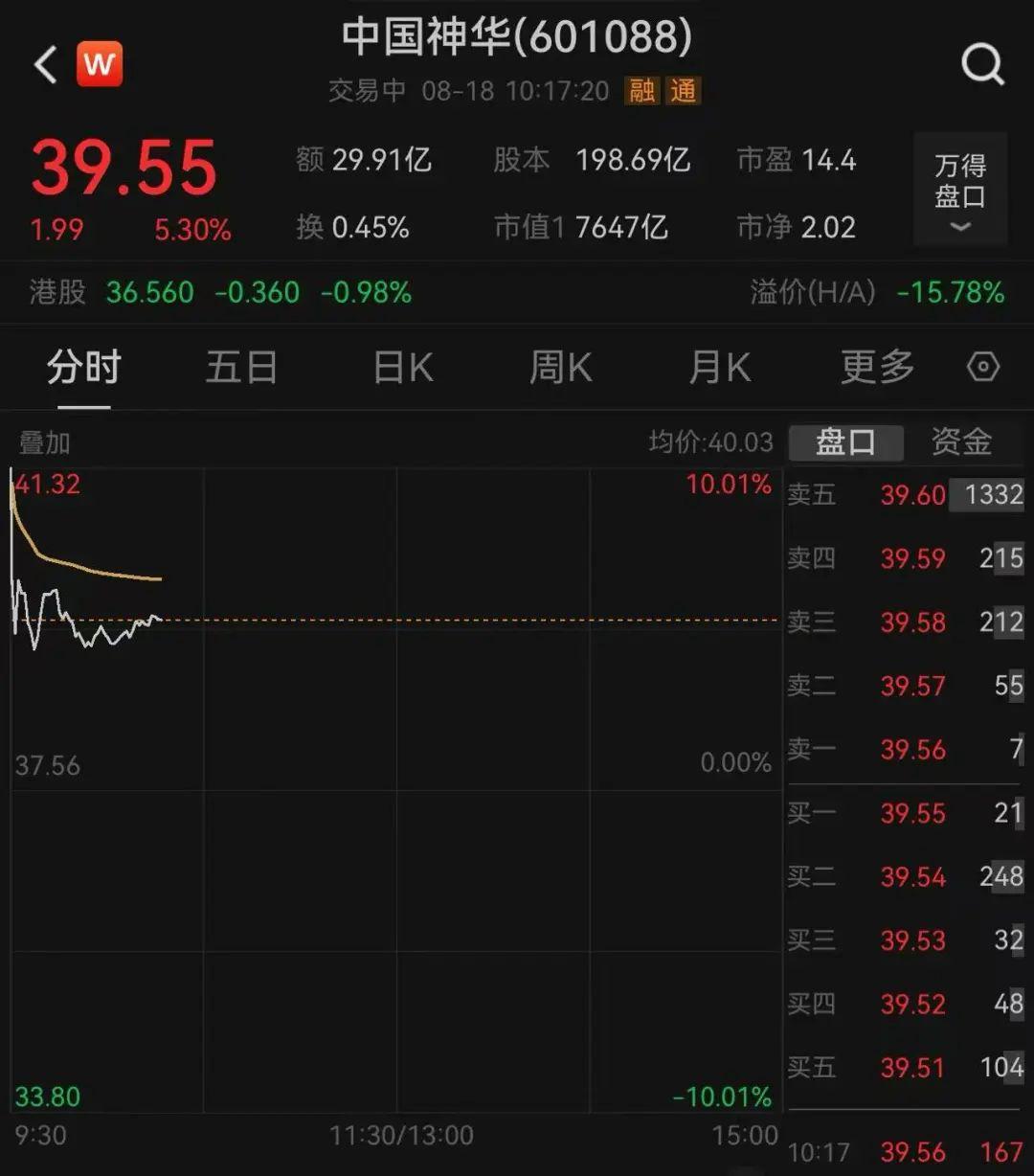
Task: Switch to the 资金 funds tab
Action: 960,441
